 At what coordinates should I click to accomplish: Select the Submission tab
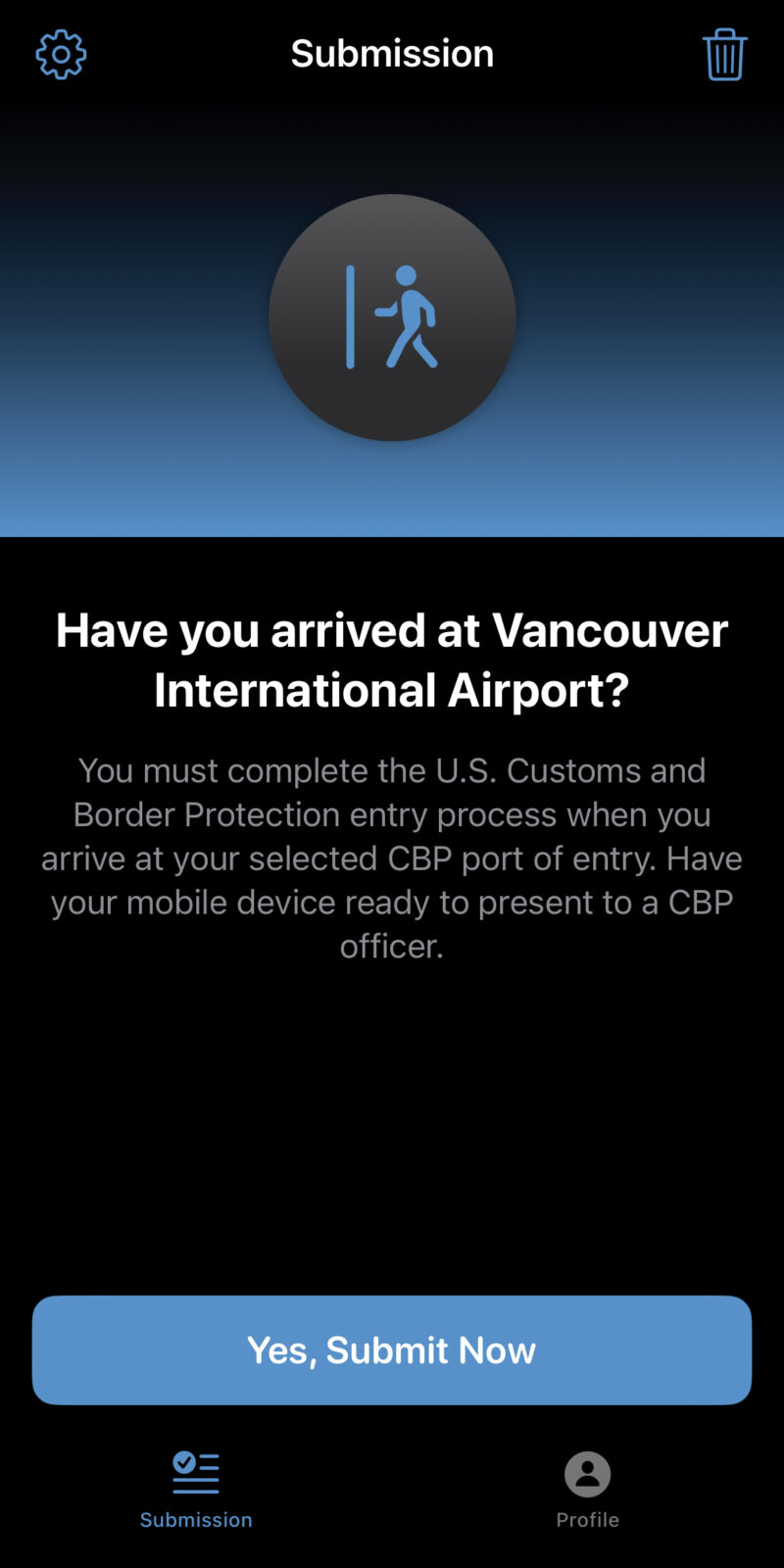[x=195, y=1490]
